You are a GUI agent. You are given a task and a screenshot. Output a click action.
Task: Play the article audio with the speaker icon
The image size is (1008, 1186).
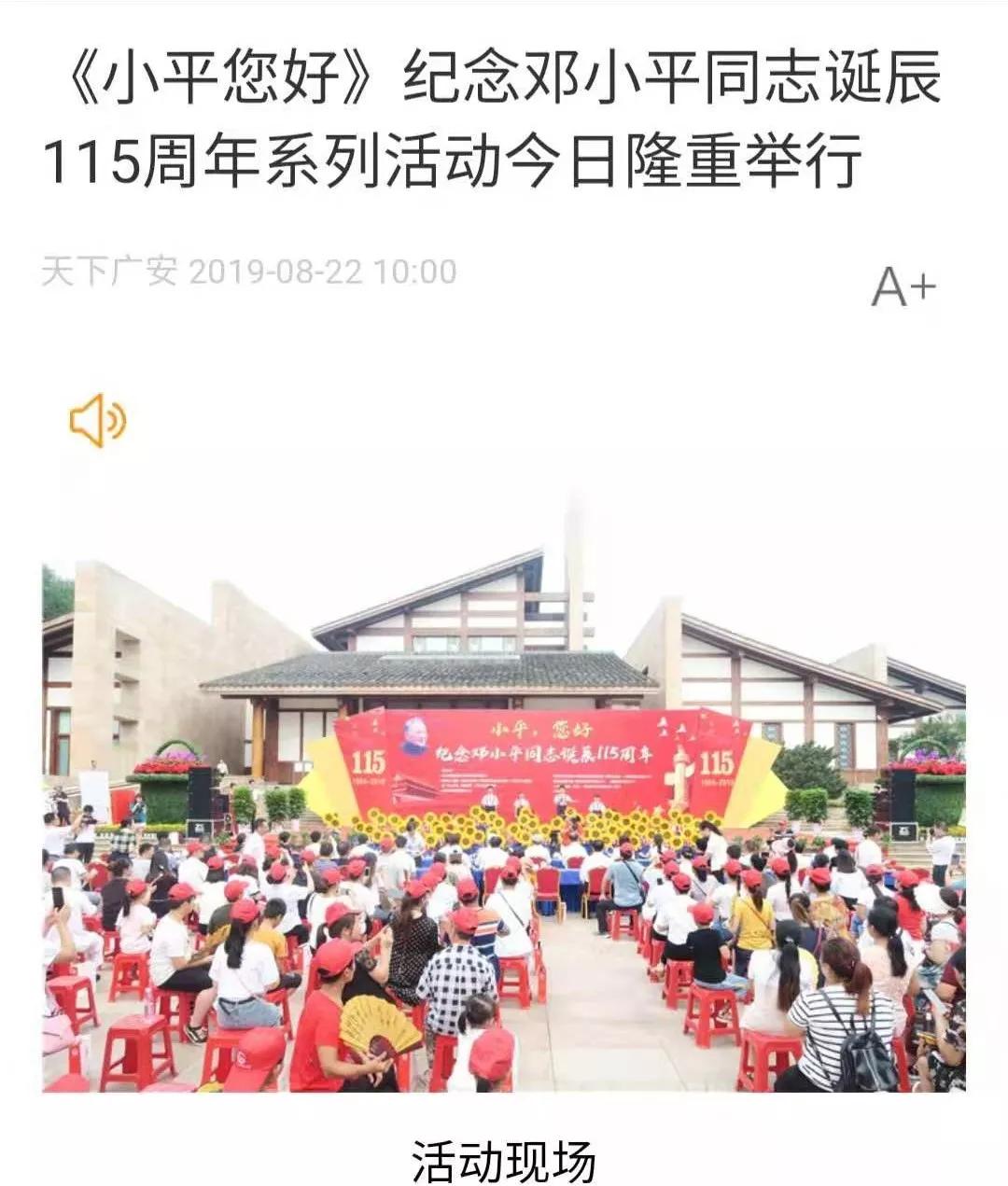(x=98, y=420)
